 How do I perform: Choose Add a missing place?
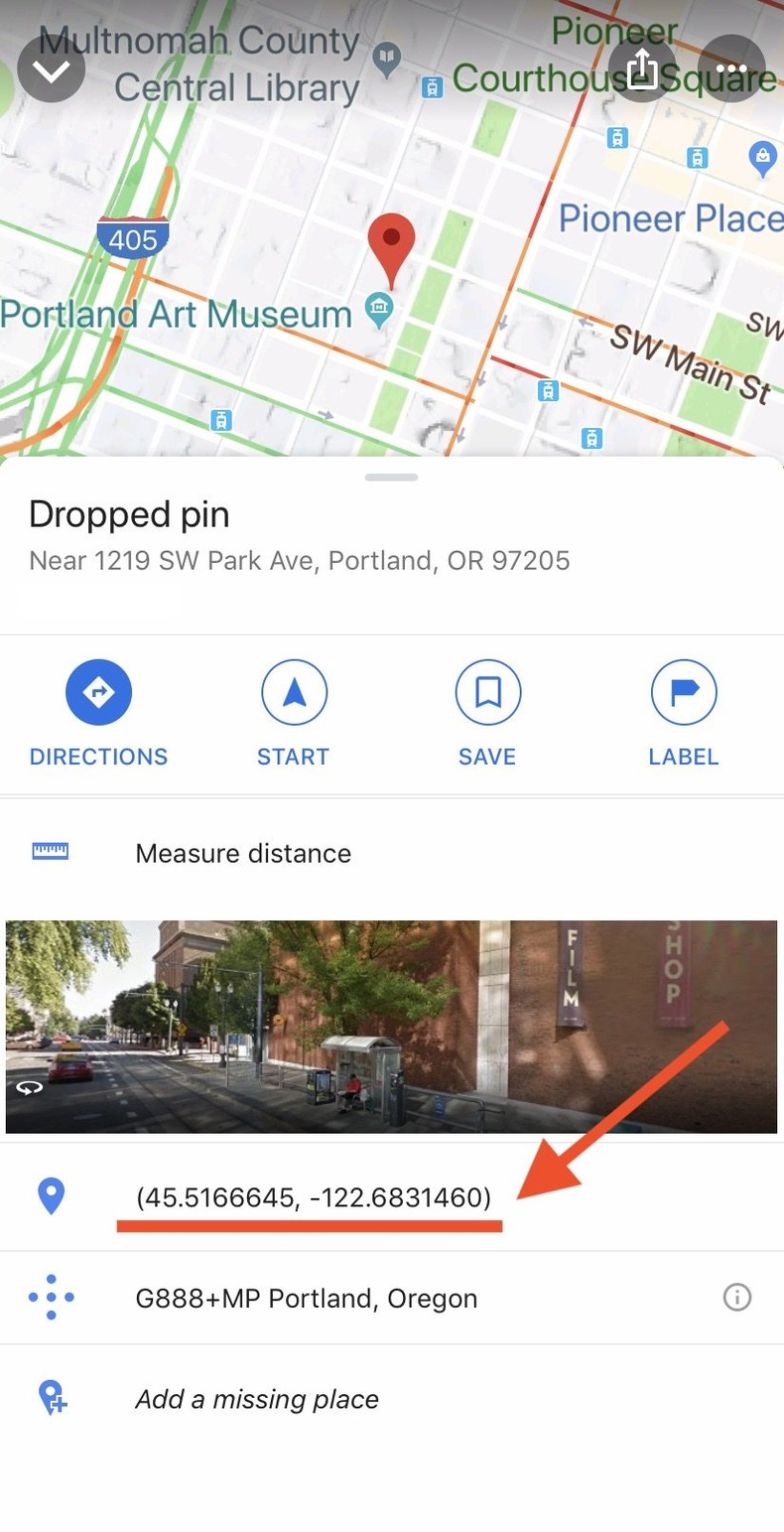pos(256,1399)
